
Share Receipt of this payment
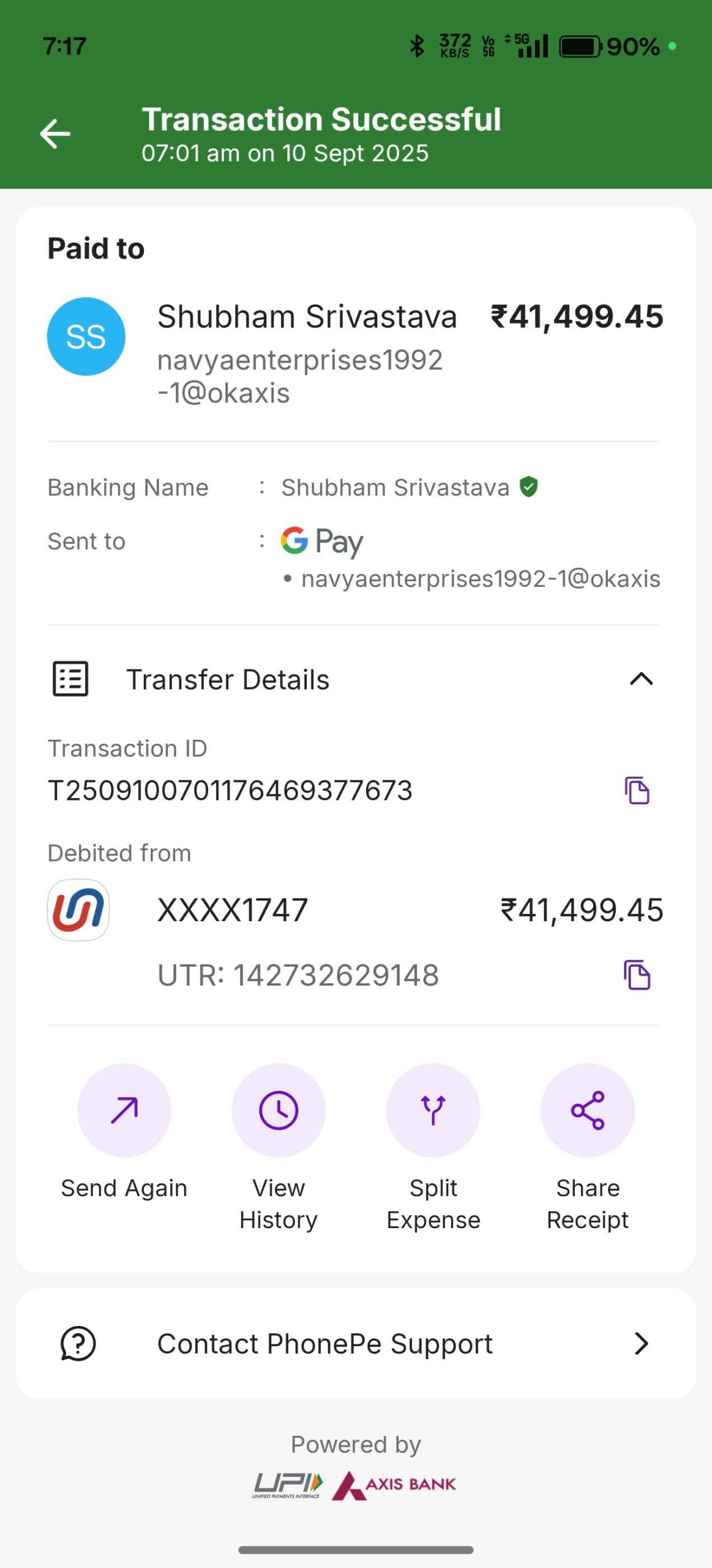pyautogui.click(x=587, y=1110)
